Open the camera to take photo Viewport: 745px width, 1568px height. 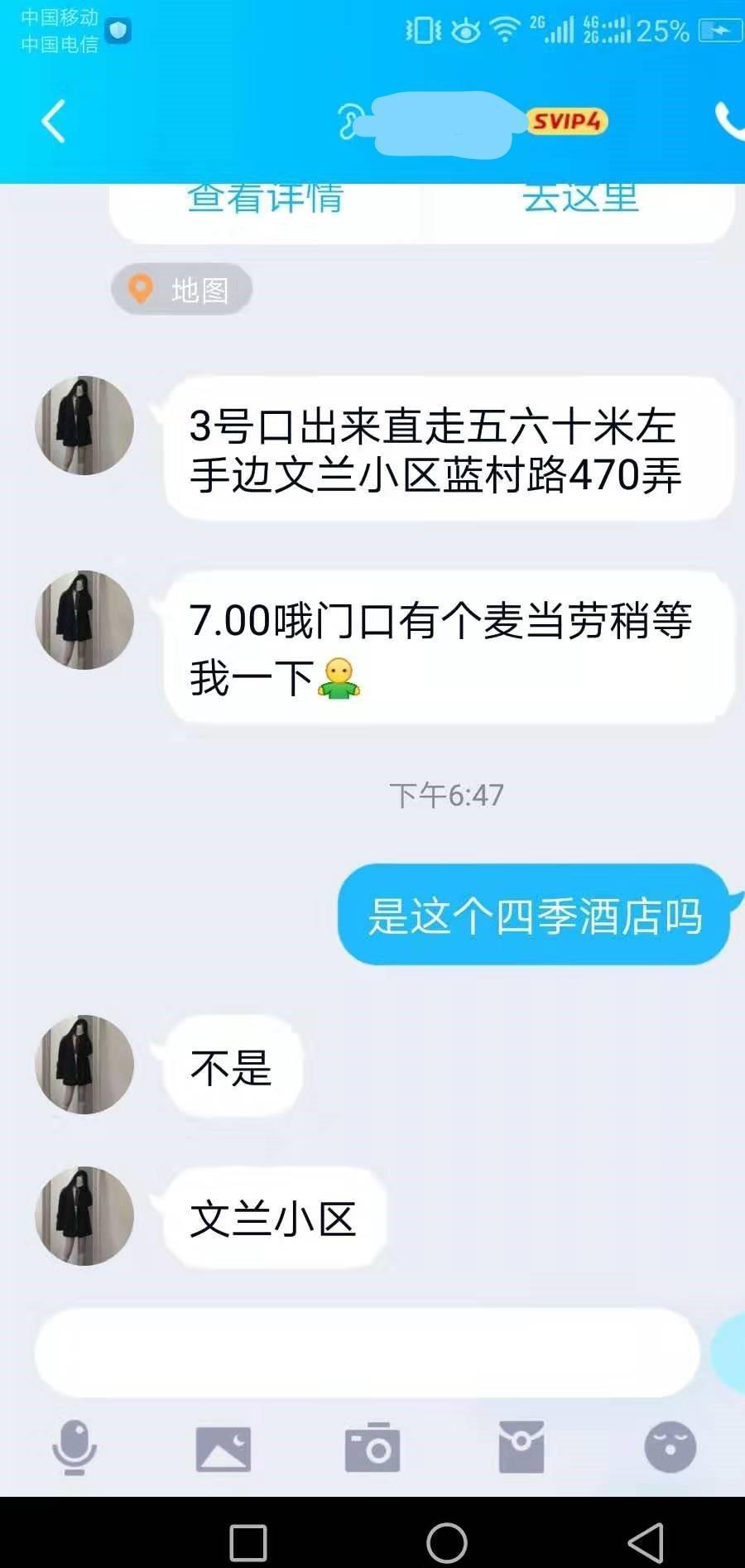click(372, 1448)
